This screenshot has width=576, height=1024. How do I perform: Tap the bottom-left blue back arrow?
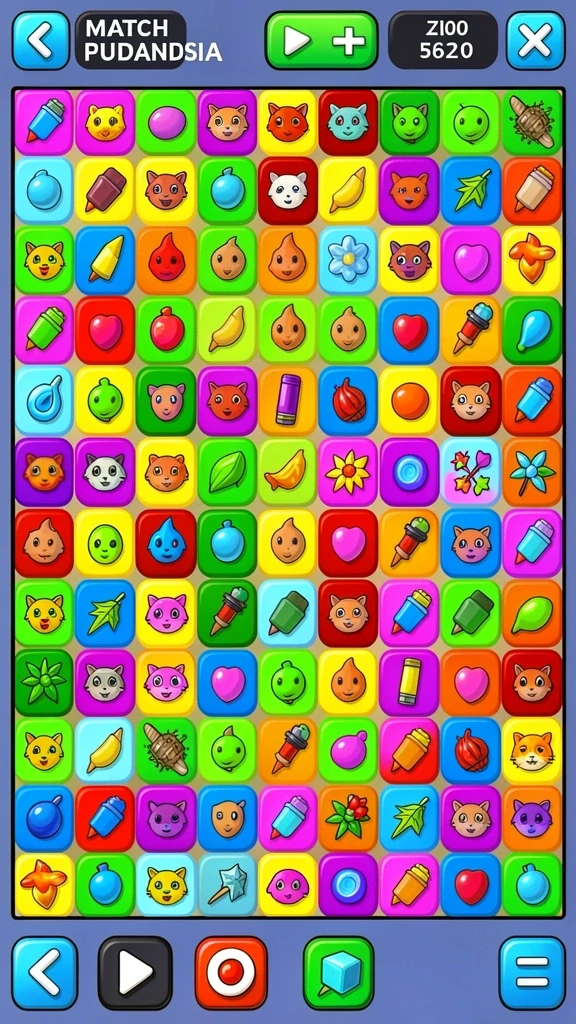tap(44, 973)
